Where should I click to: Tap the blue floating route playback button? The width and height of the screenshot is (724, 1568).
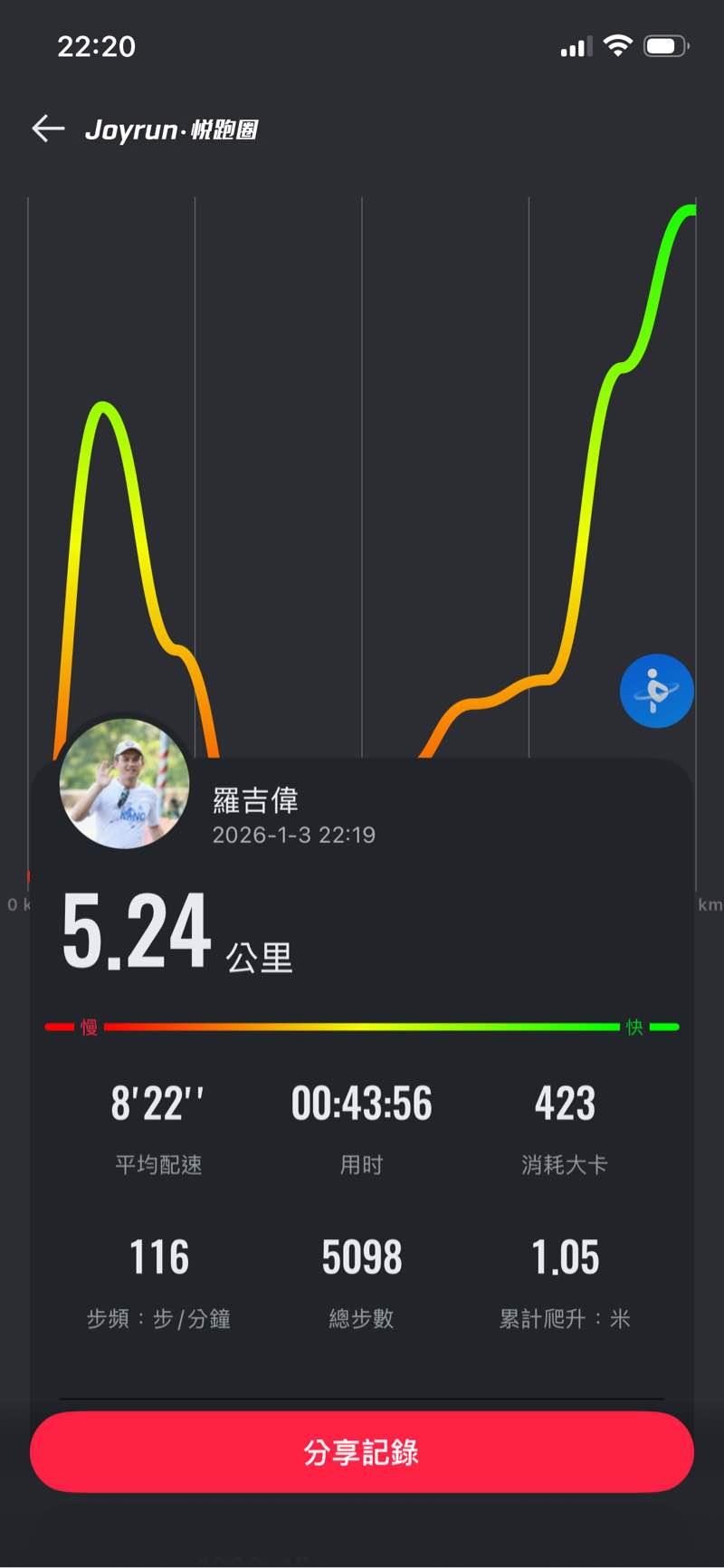pyautogui.click(x=656, y=691)
